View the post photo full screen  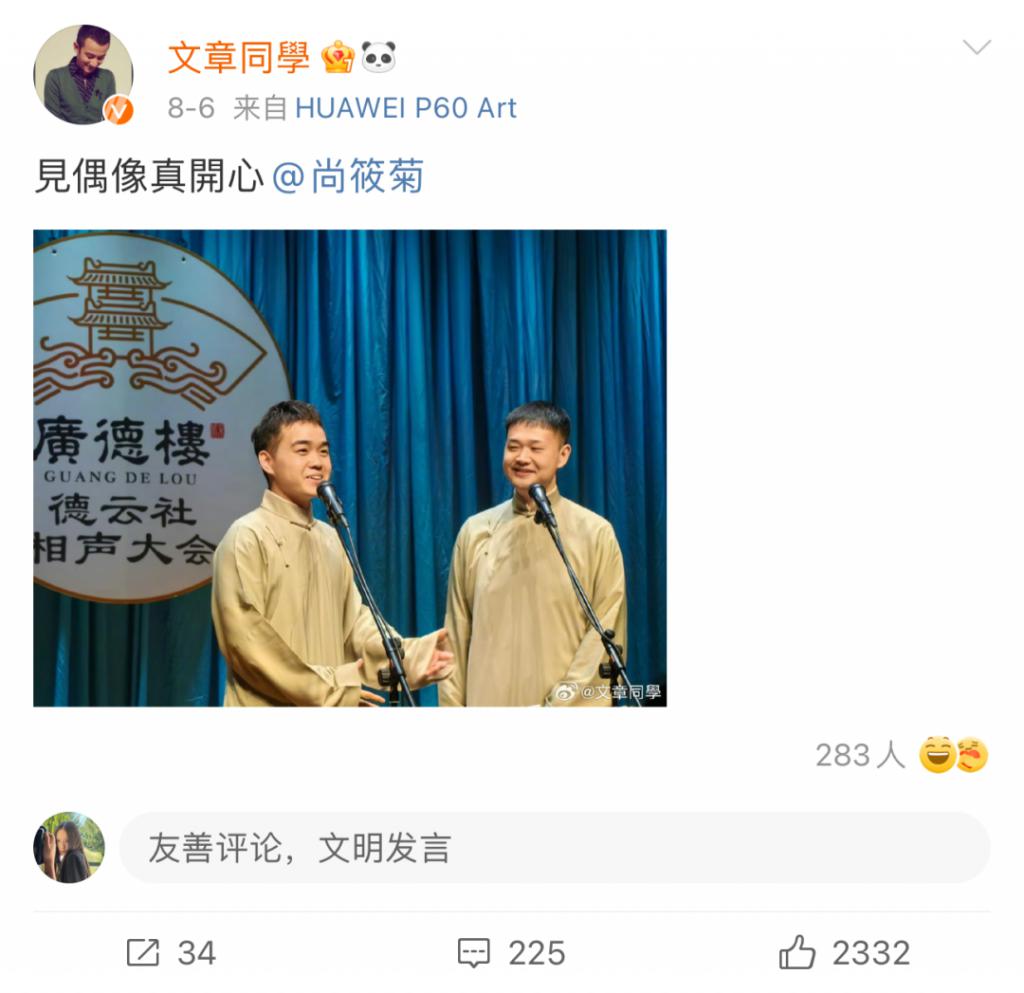(350, 468)
